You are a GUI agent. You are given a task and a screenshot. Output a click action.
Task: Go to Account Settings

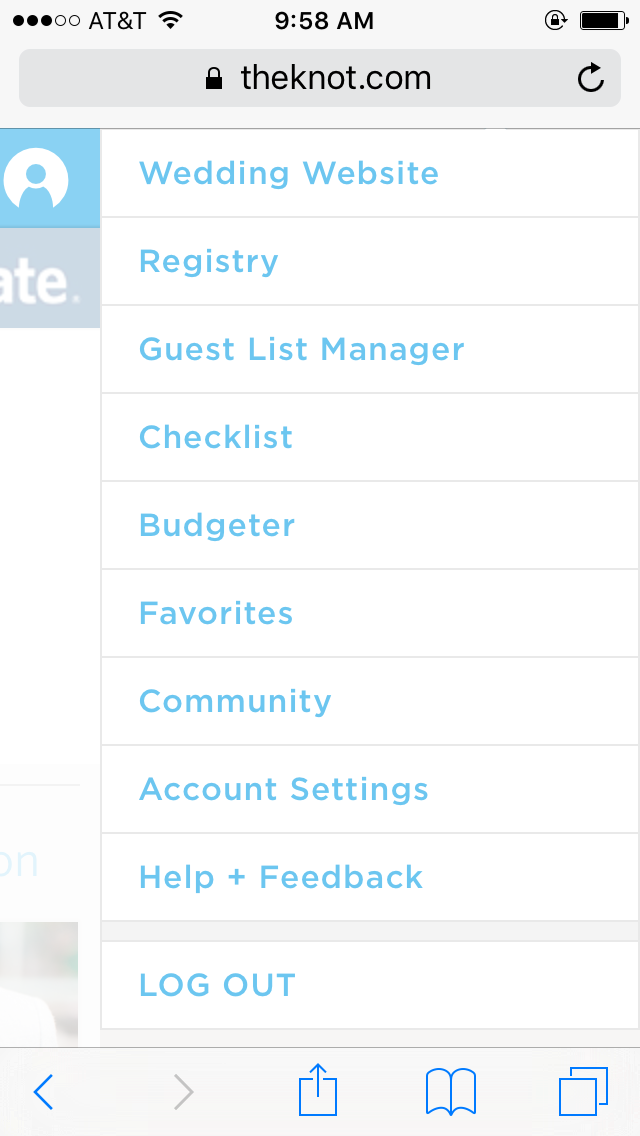(x=284, y=789)
